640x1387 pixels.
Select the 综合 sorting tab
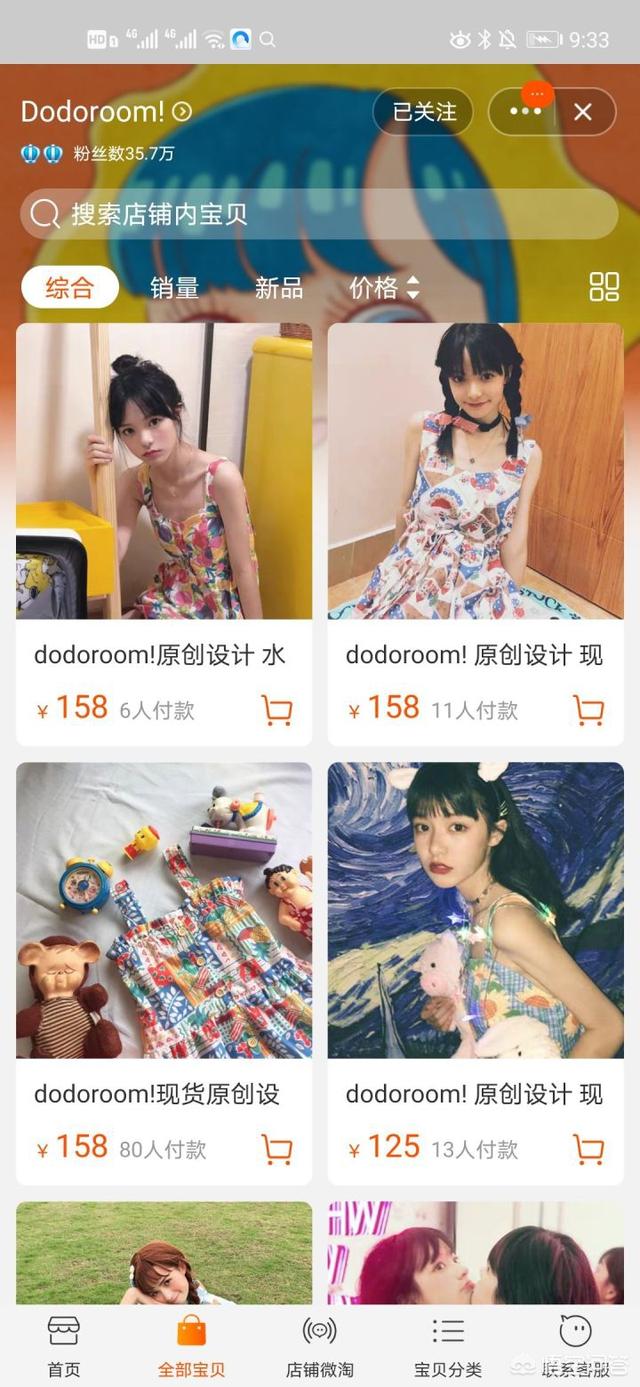[x=70, y=288]
